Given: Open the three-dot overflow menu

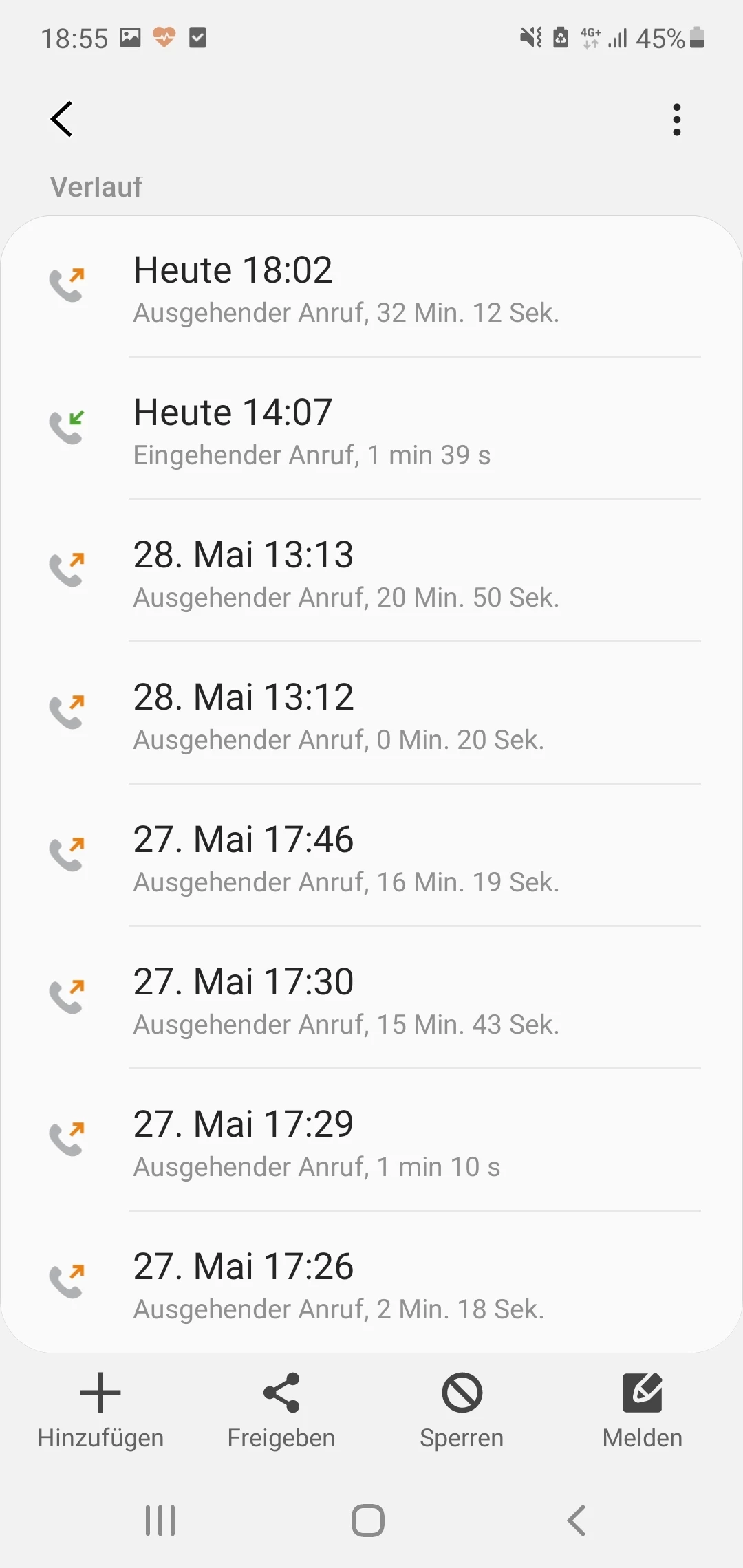Looking at the screenshot, I should [x=677, y=120].
